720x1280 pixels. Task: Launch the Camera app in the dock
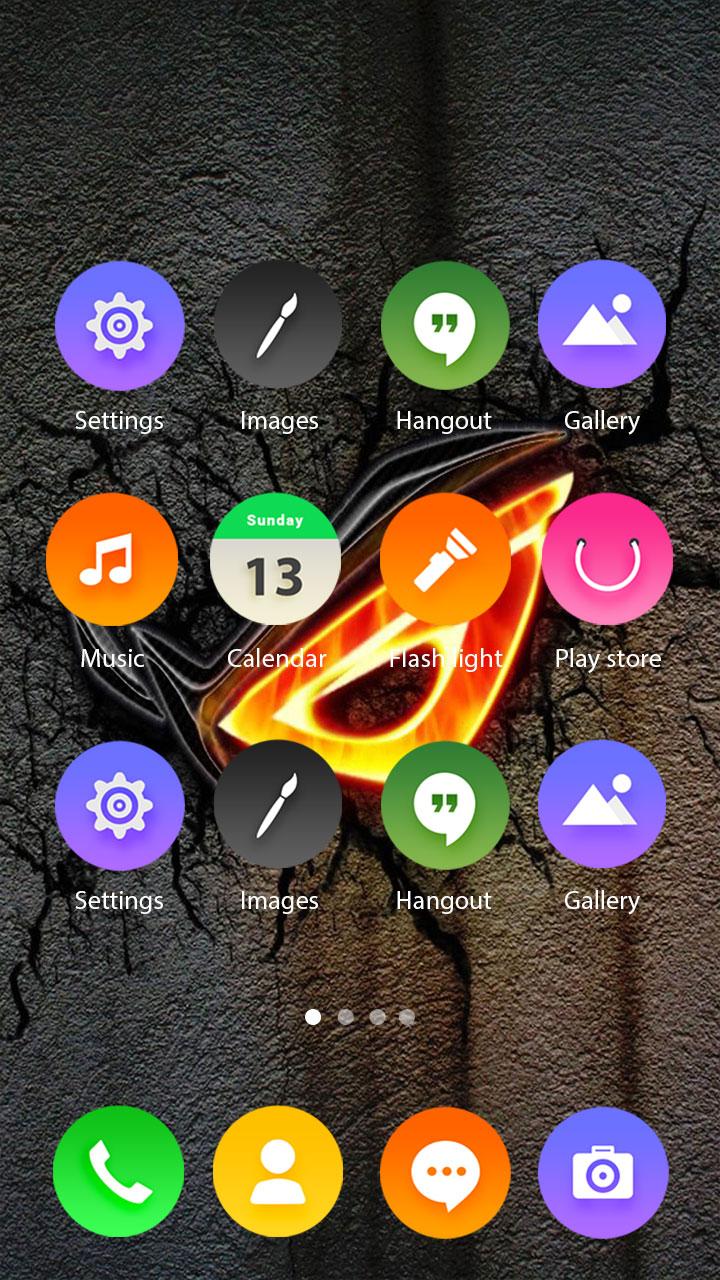coord(602,1171)
